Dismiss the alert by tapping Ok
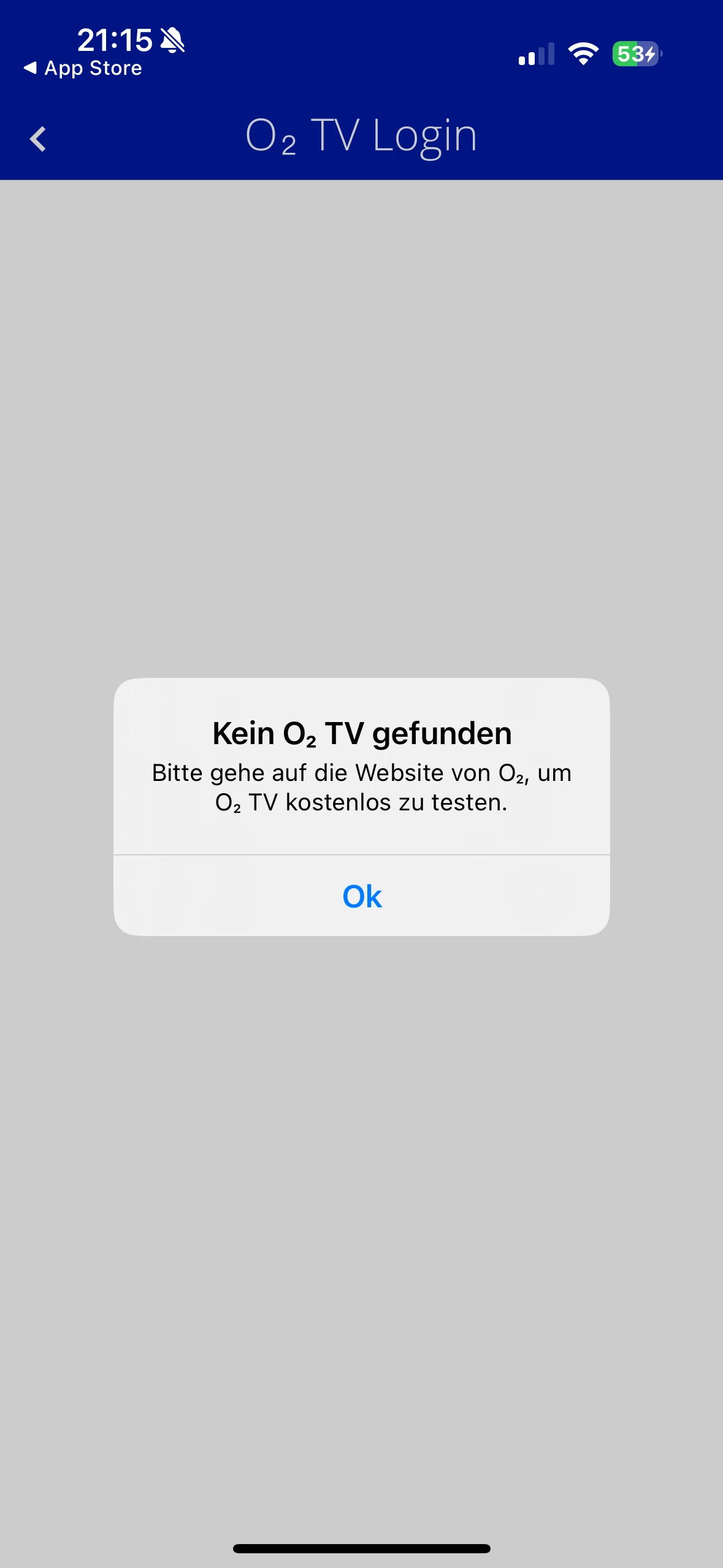Image resolution: width=723 pixels, height=1568 pixels. click(362, 896)
